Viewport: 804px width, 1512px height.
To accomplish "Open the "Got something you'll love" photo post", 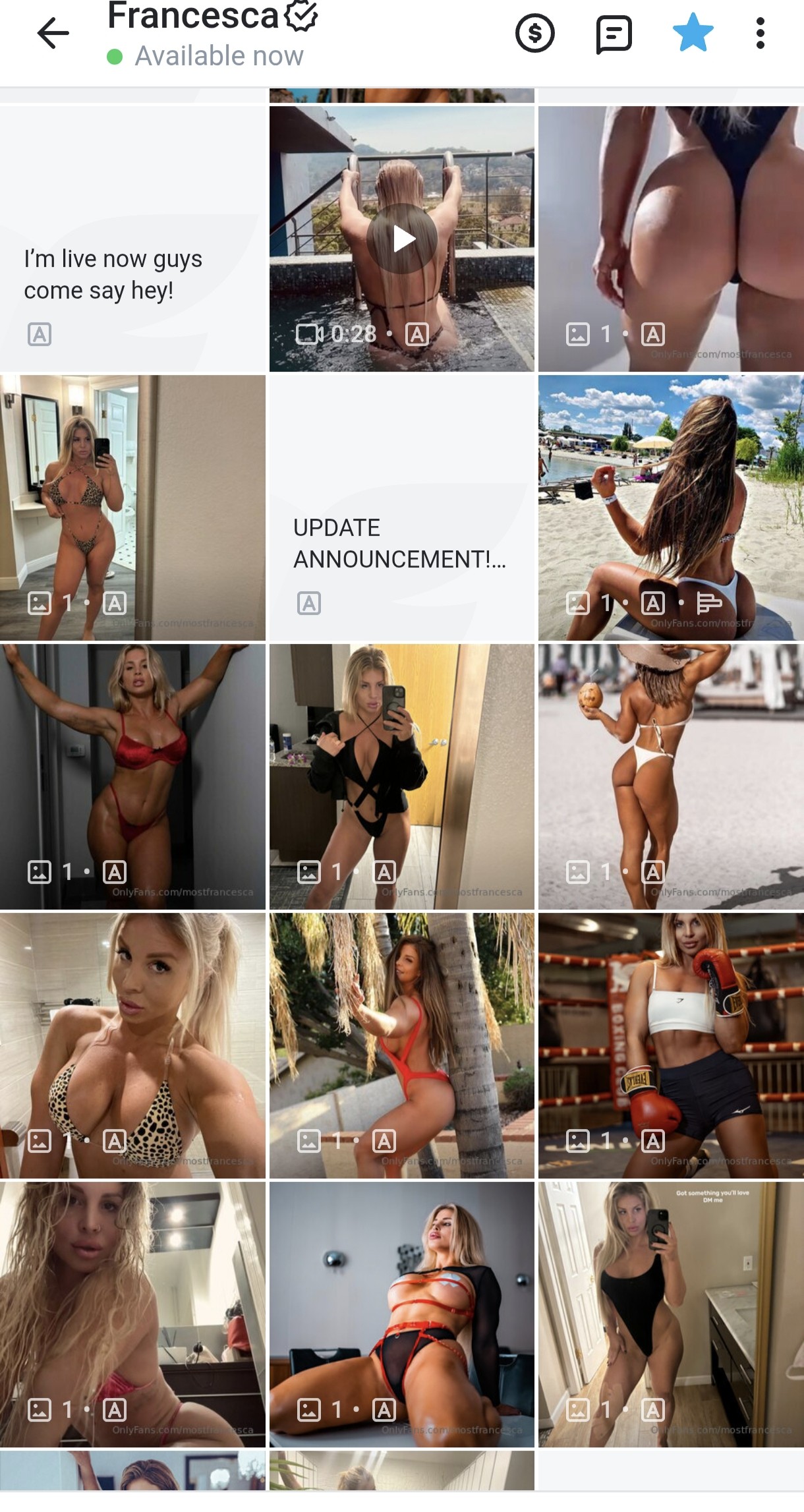I will pyautogui.click(x=671, y=1314).
